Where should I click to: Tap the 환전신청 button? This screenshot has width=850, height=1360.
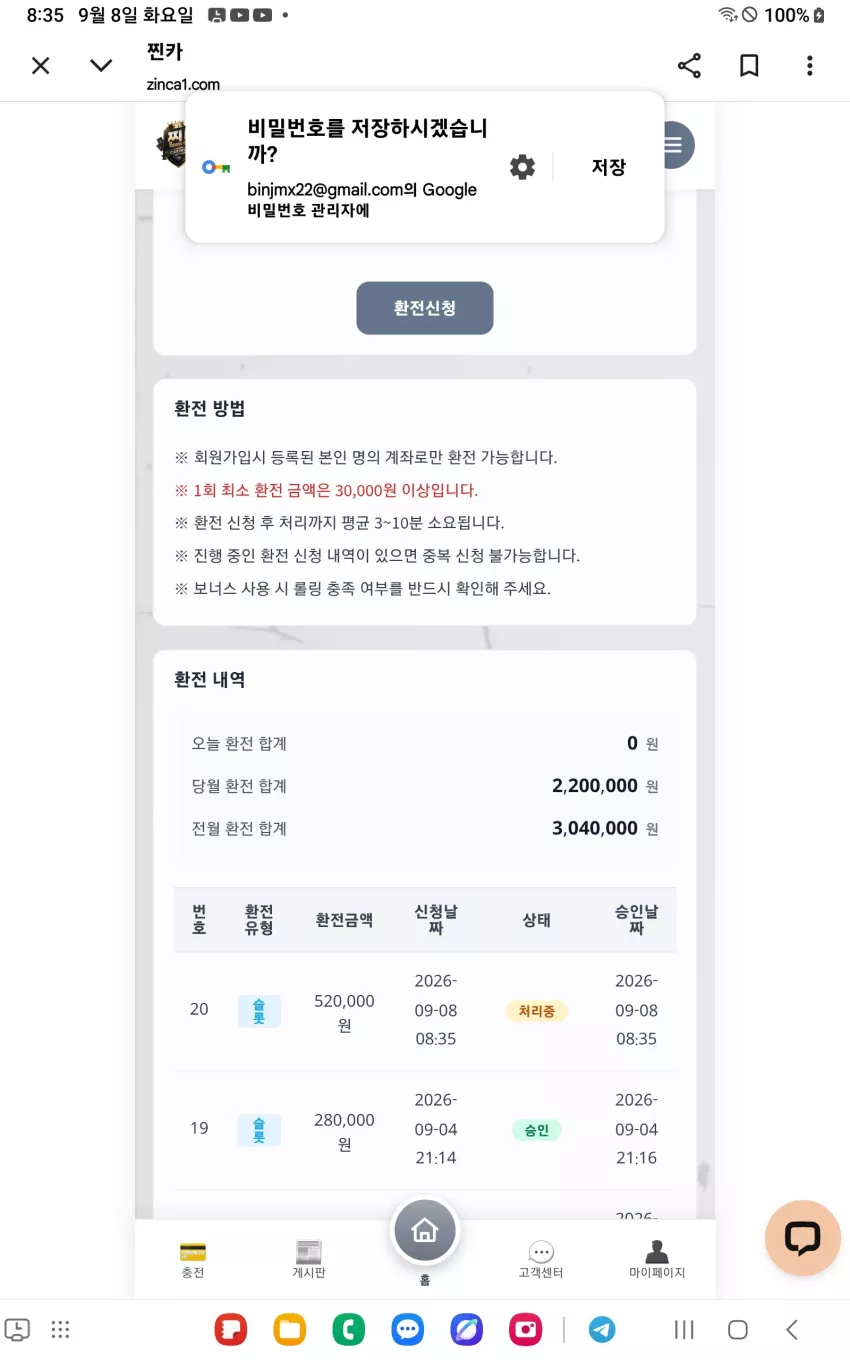pos(425,308)
